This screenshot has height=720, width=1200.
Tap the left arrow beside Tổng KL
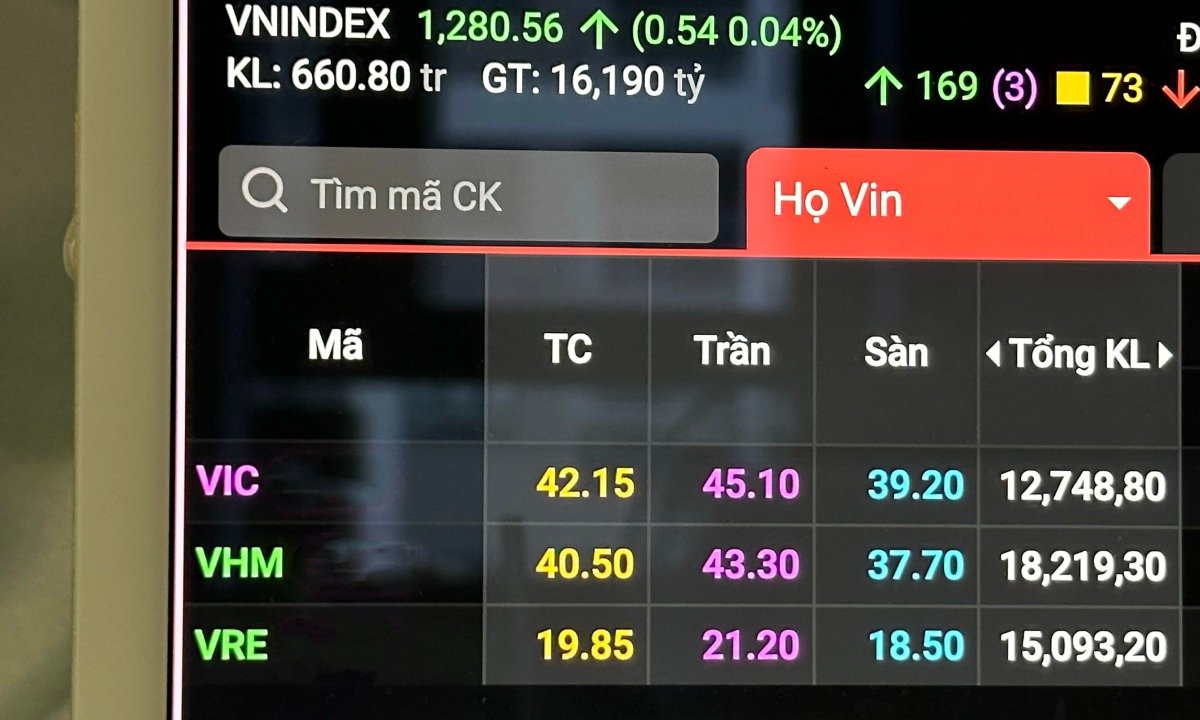tap(992, 354)
